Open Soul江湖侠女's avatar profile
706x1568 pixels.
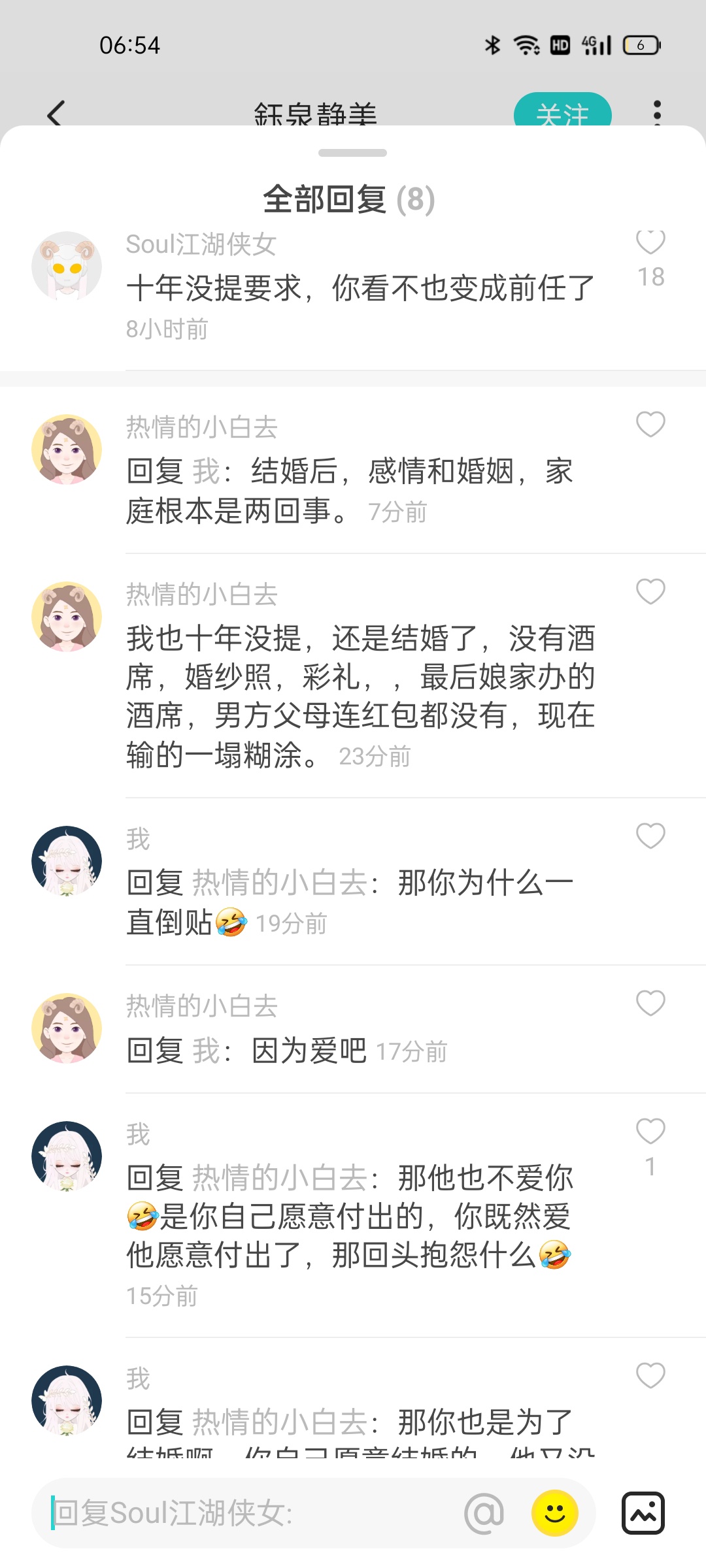(x=67, y=266)
